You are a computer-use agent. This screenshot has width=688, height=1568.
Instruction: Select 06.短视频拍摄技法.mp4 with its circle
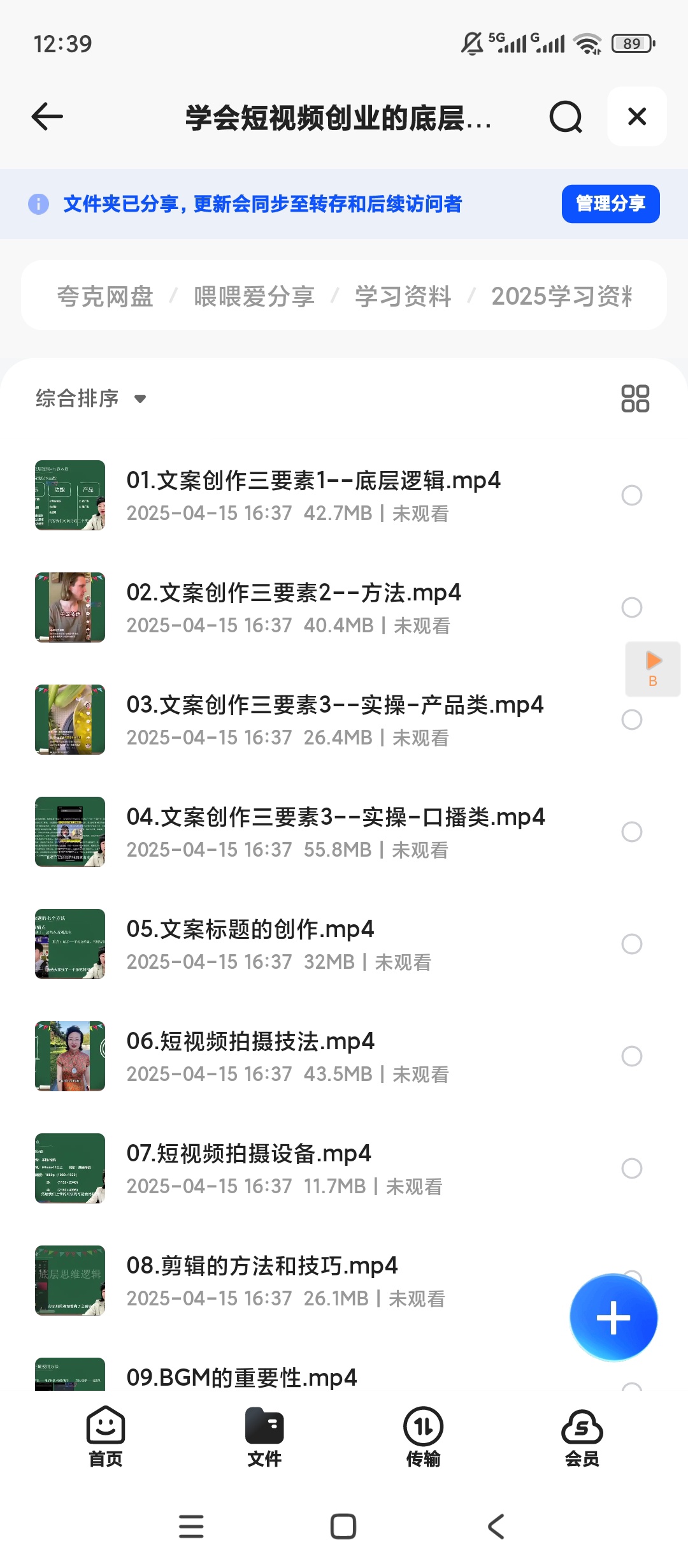[x=631, y=1056]
